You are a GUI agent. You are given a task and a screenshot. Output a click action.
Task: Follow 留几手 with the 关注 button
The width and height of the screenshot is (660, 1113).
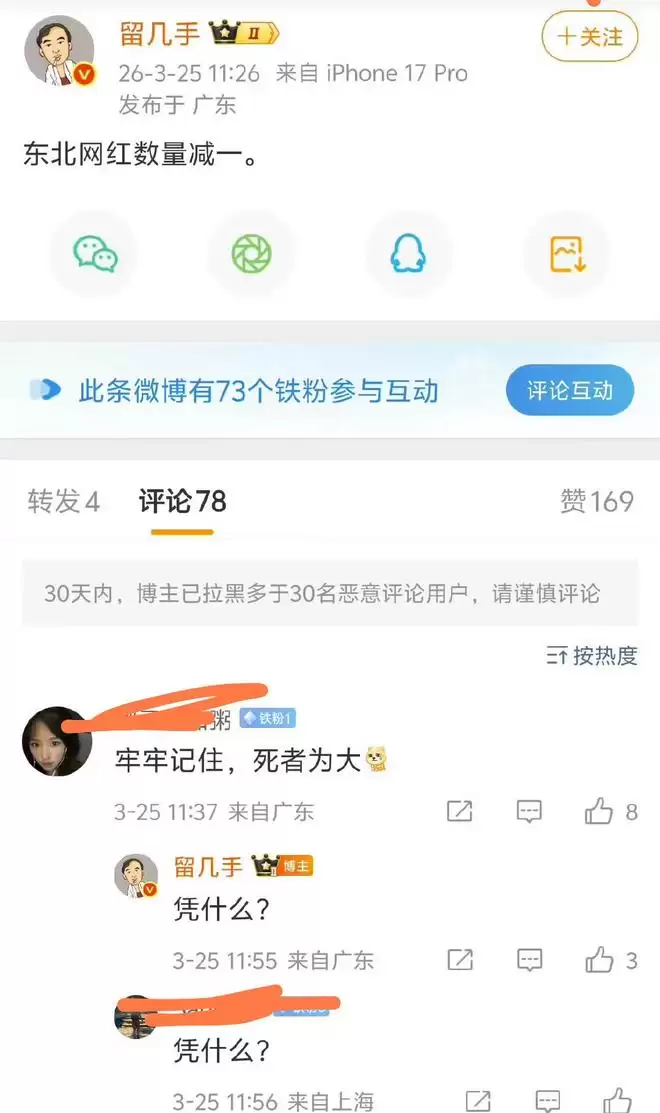tap(590, 37)
